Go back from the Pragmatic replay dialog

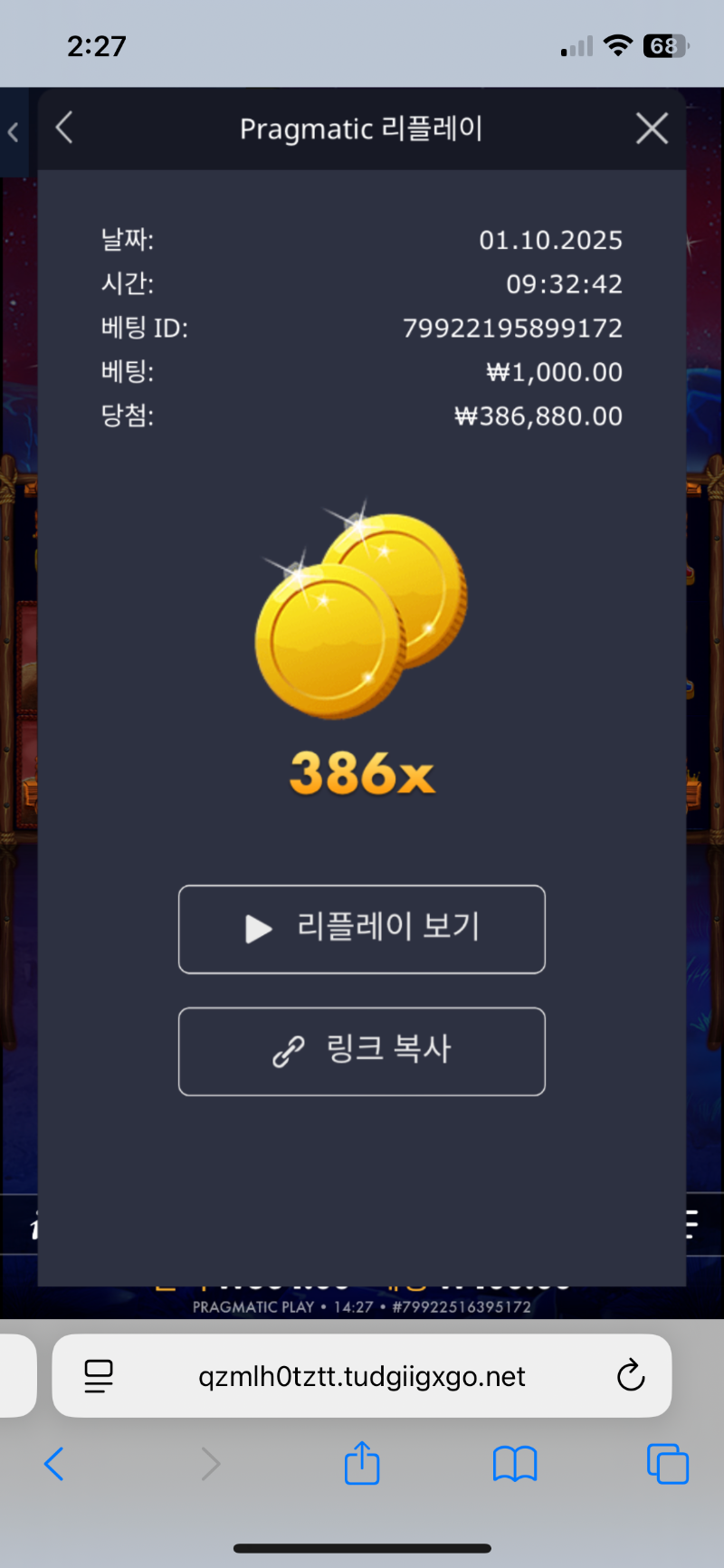click(64, 128)
